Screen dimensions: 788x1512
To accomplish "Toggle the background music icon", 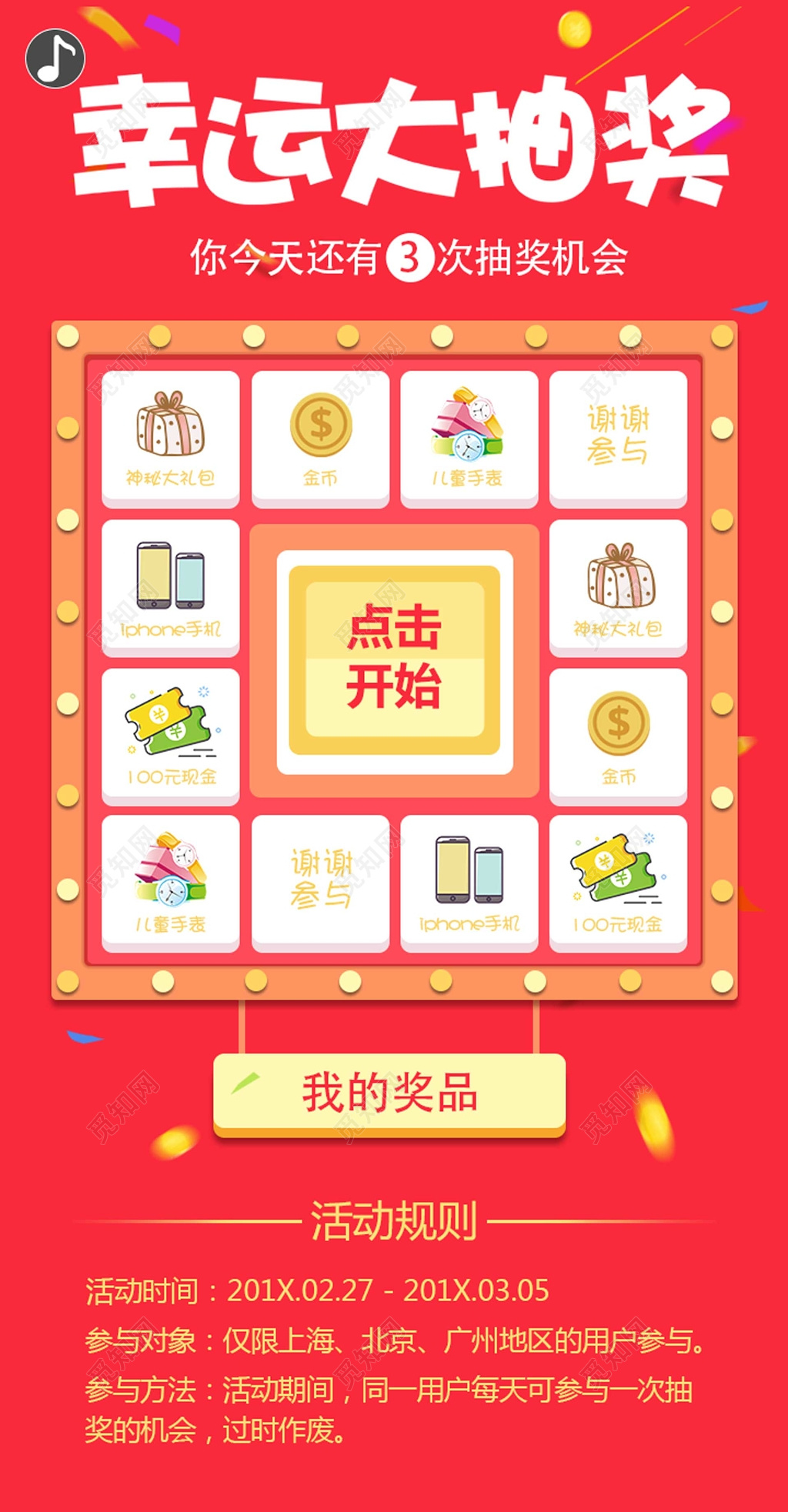I will (x=55, y=58).
